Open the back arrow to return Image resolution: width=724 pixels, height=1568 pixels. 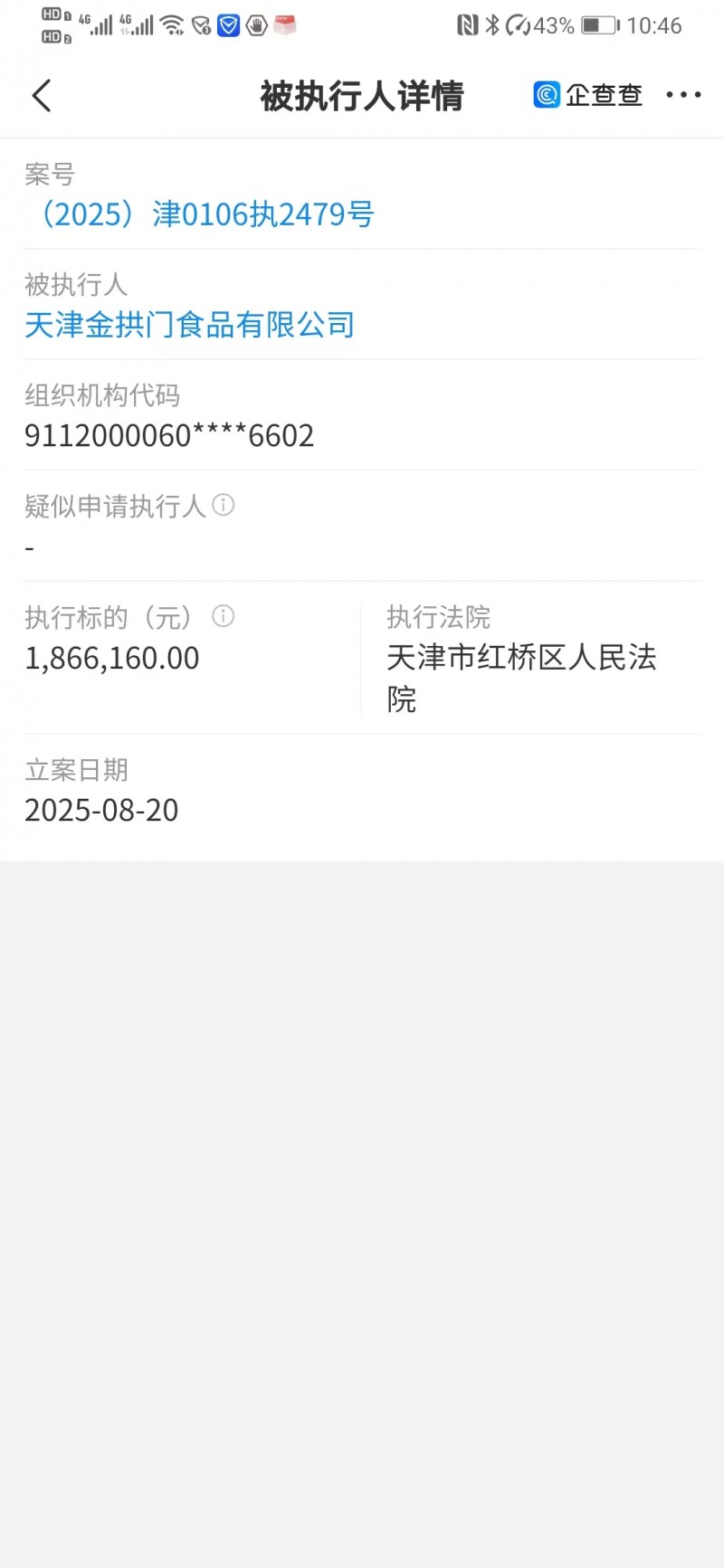[40, 94]
